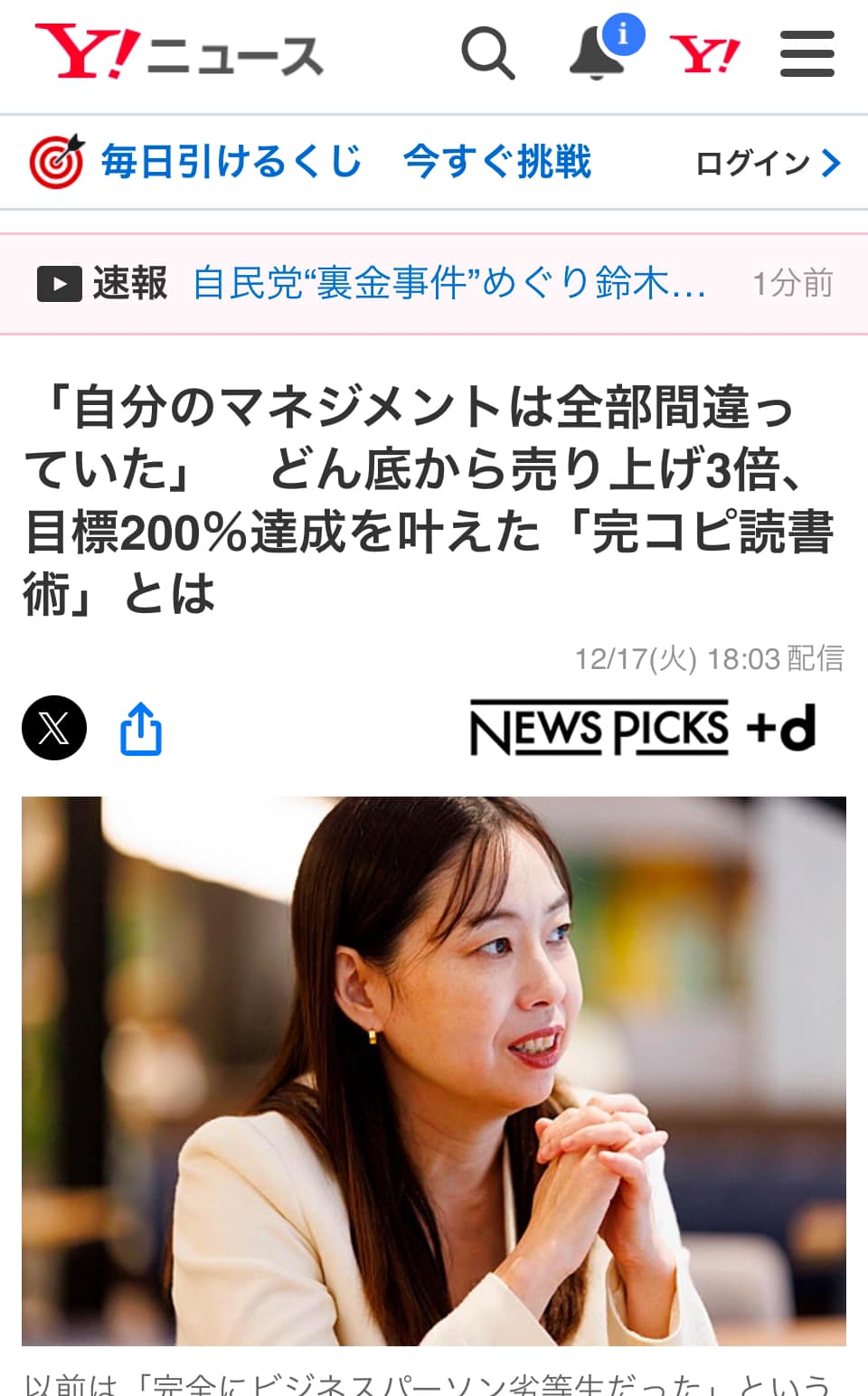Open the NewsPicks +d publisher link
The image size is (868, 1396).
642,729
